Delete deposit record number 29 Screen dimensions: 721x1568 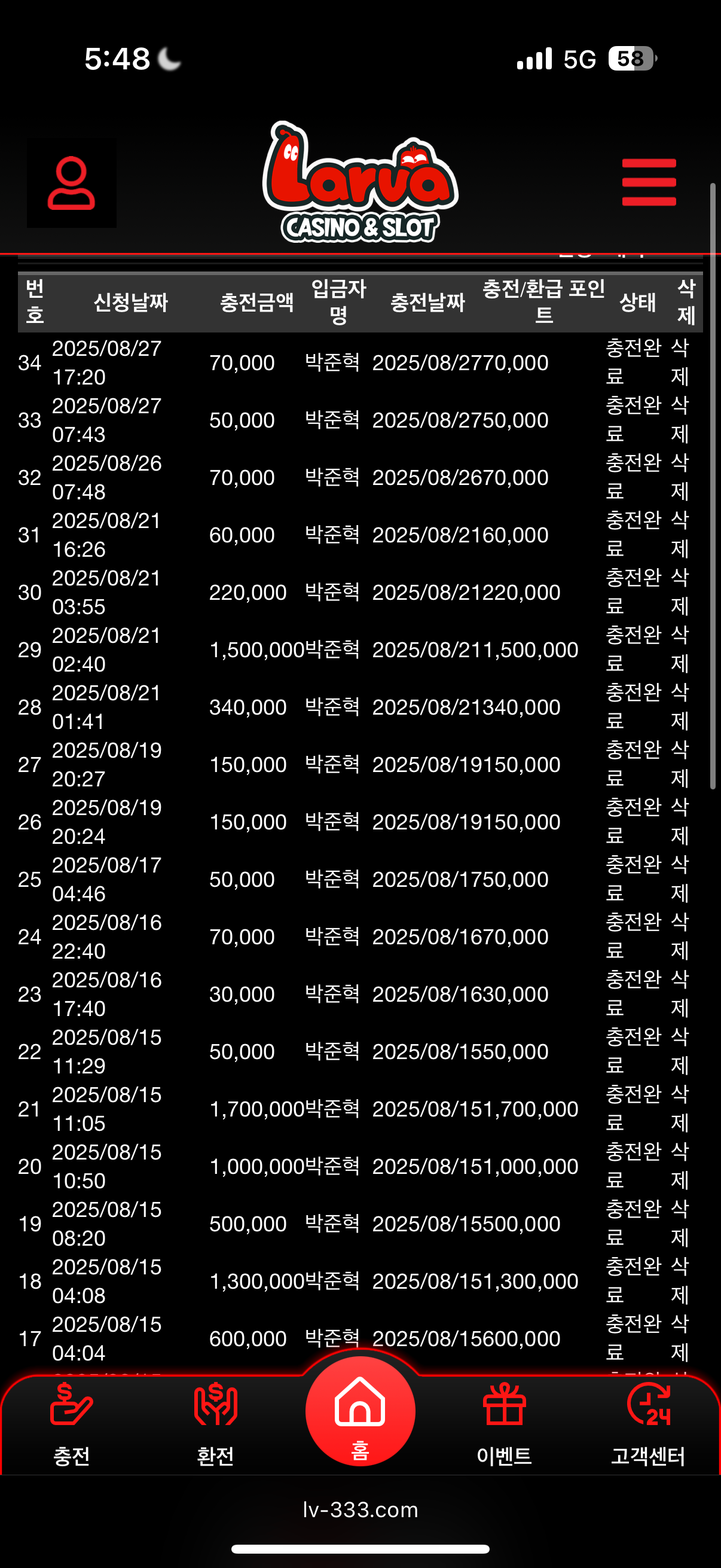pyautogui.click(x=680, y=649)
